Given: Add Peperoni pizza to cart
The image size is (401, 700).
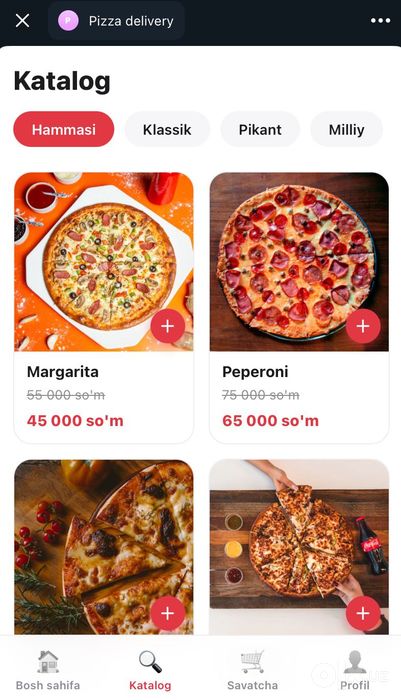Looking at the screenshot, I should 363,326.
